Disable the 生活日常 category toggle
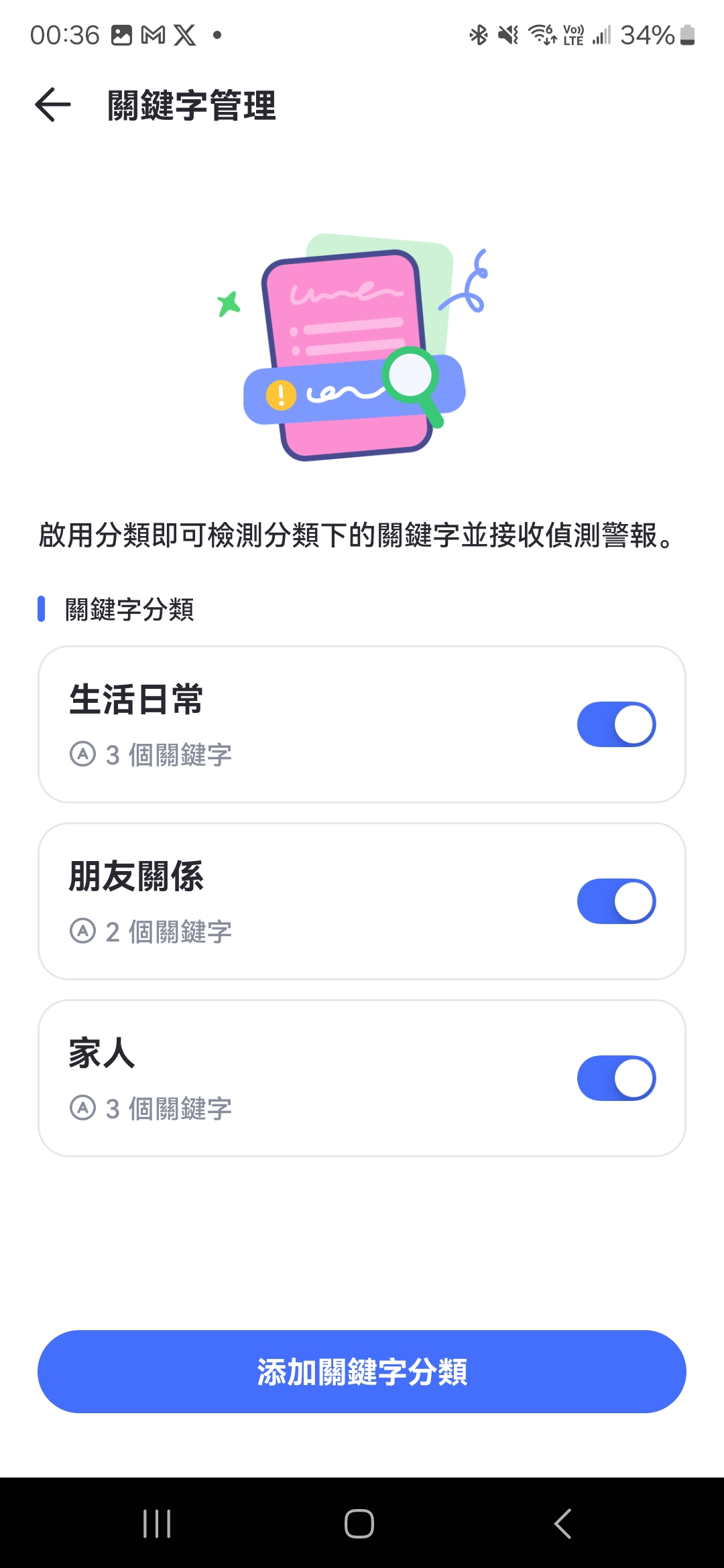The width and height of the screenshot is (724, 1568). point(616,724)
